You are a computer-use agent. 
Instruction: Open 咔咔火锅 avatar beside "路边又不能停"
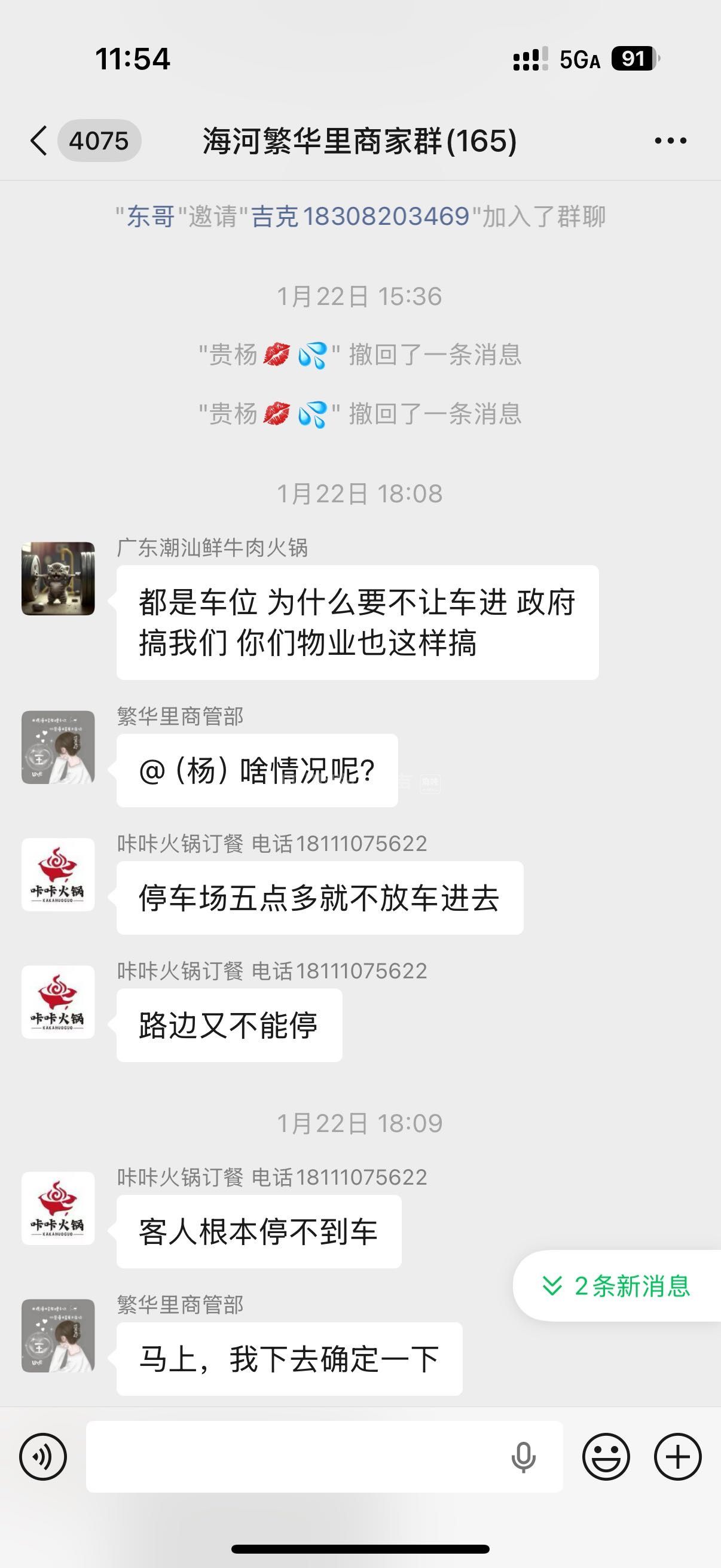[59, 1001]
